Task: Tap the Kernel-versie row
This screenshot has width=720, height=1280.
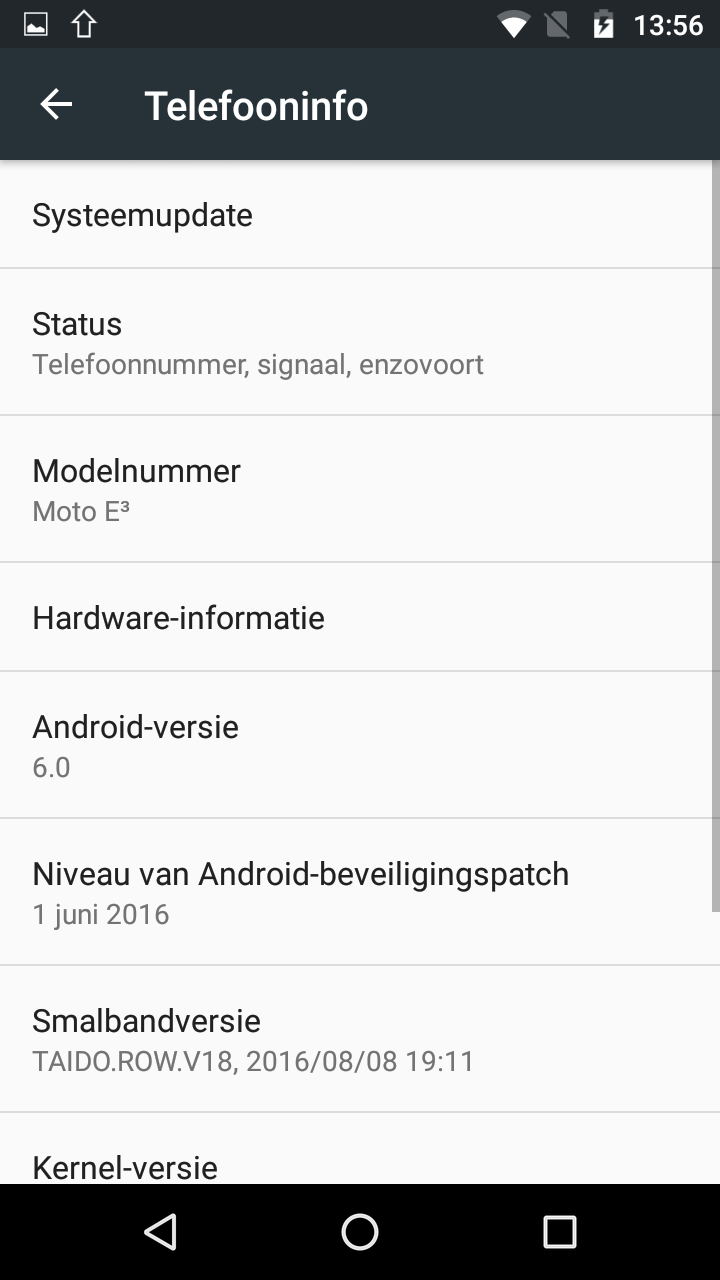Action: click(x=360, y=1149)
